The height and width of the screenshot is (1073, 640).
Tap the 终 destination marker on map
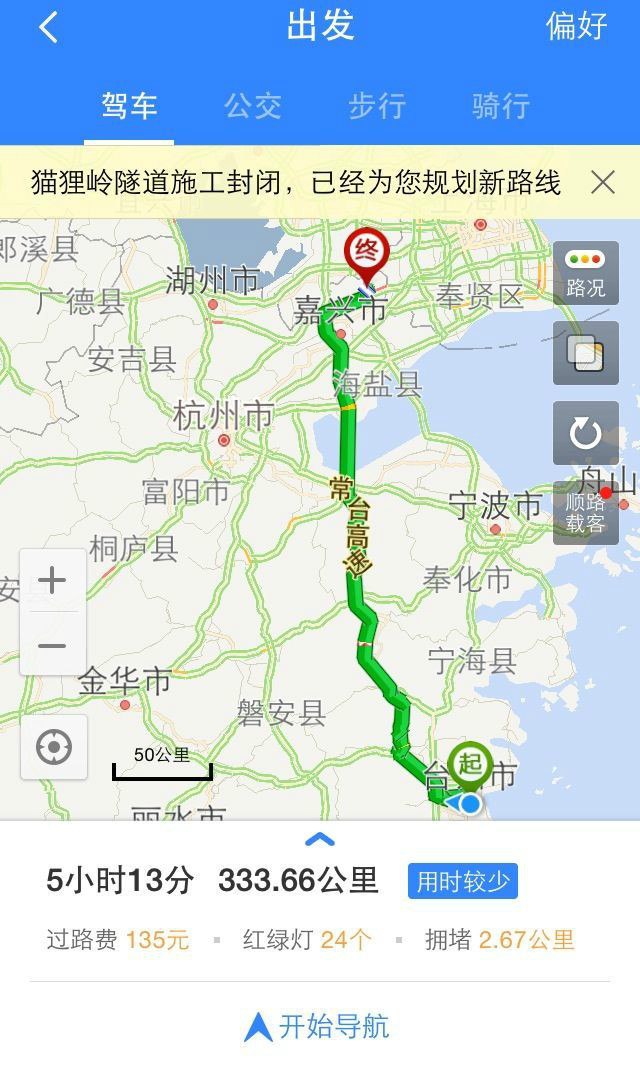coord(364,252)
